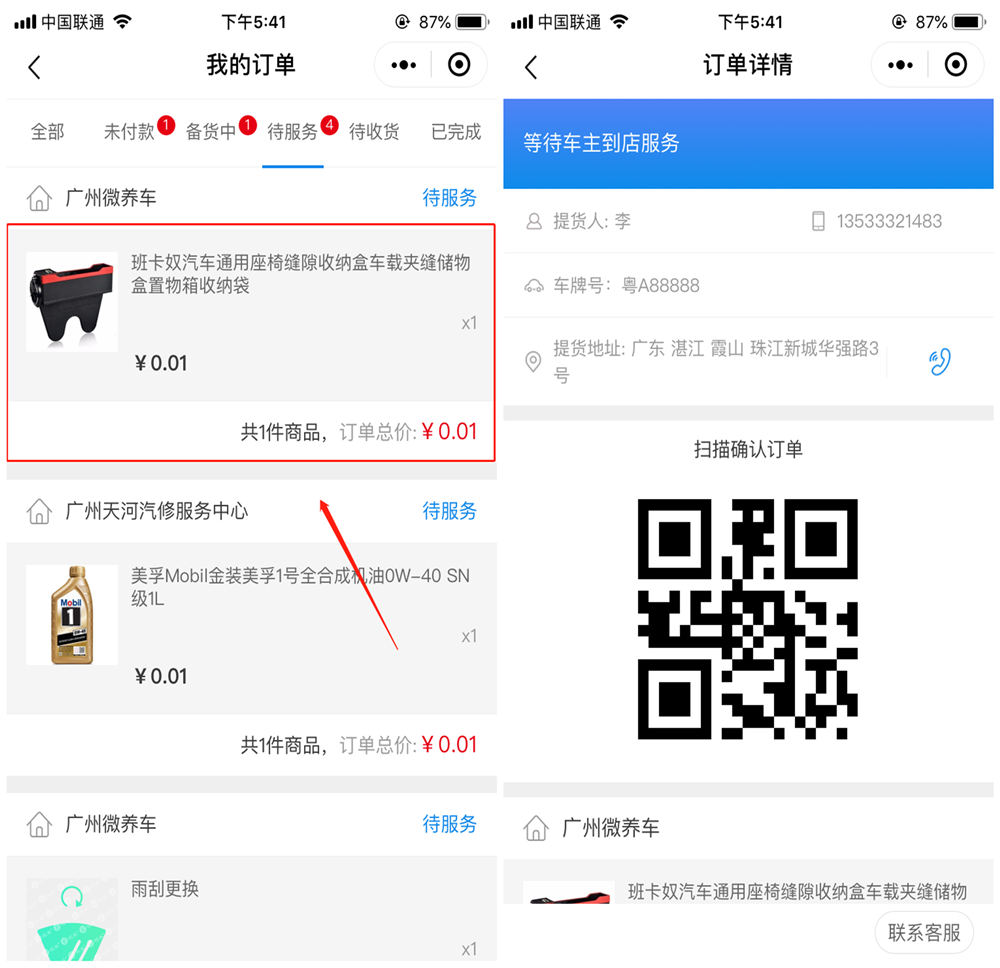The width and height of the screenshot is (1000, 968).
Task: Select the 备货中 tab
Action: (x=211, y=132)
